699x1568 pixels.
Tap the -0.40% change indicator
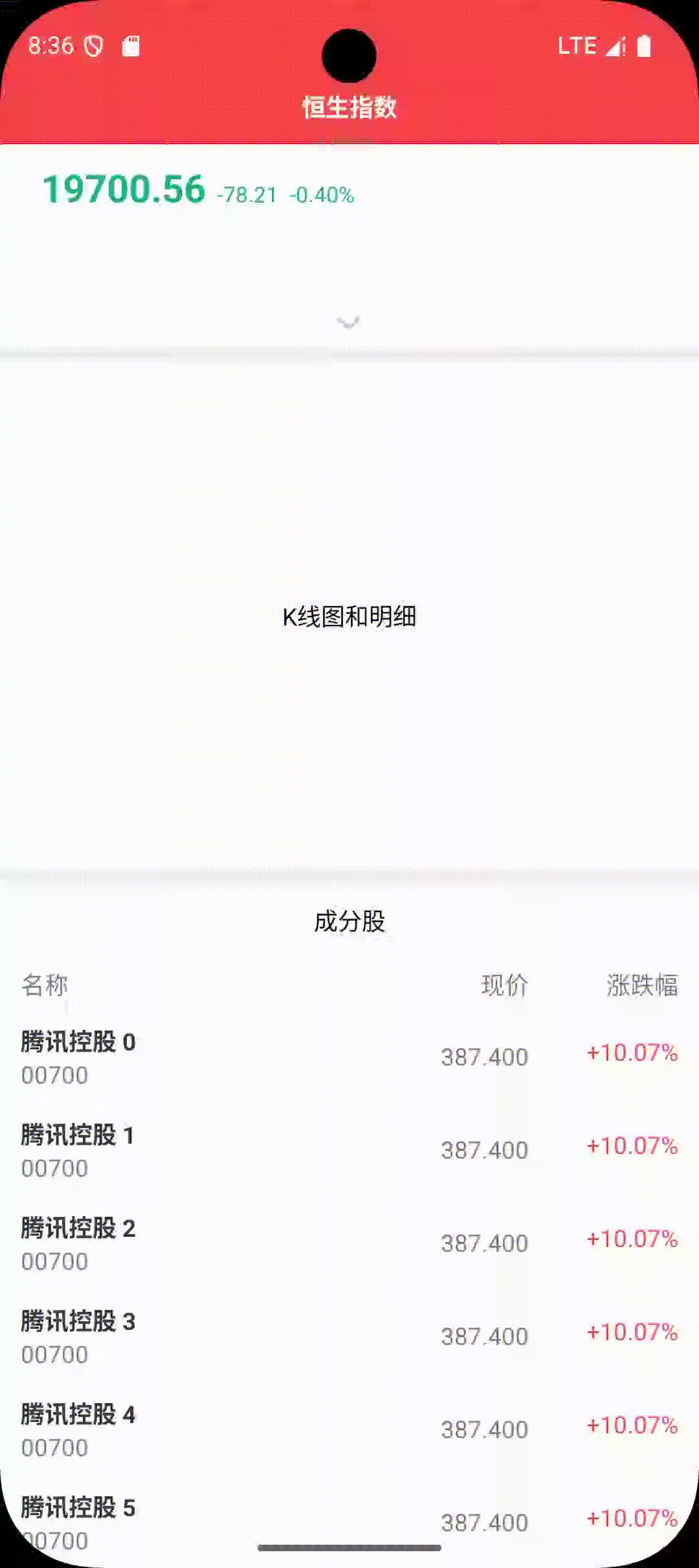pyautogui.click(x=322, y=193)
